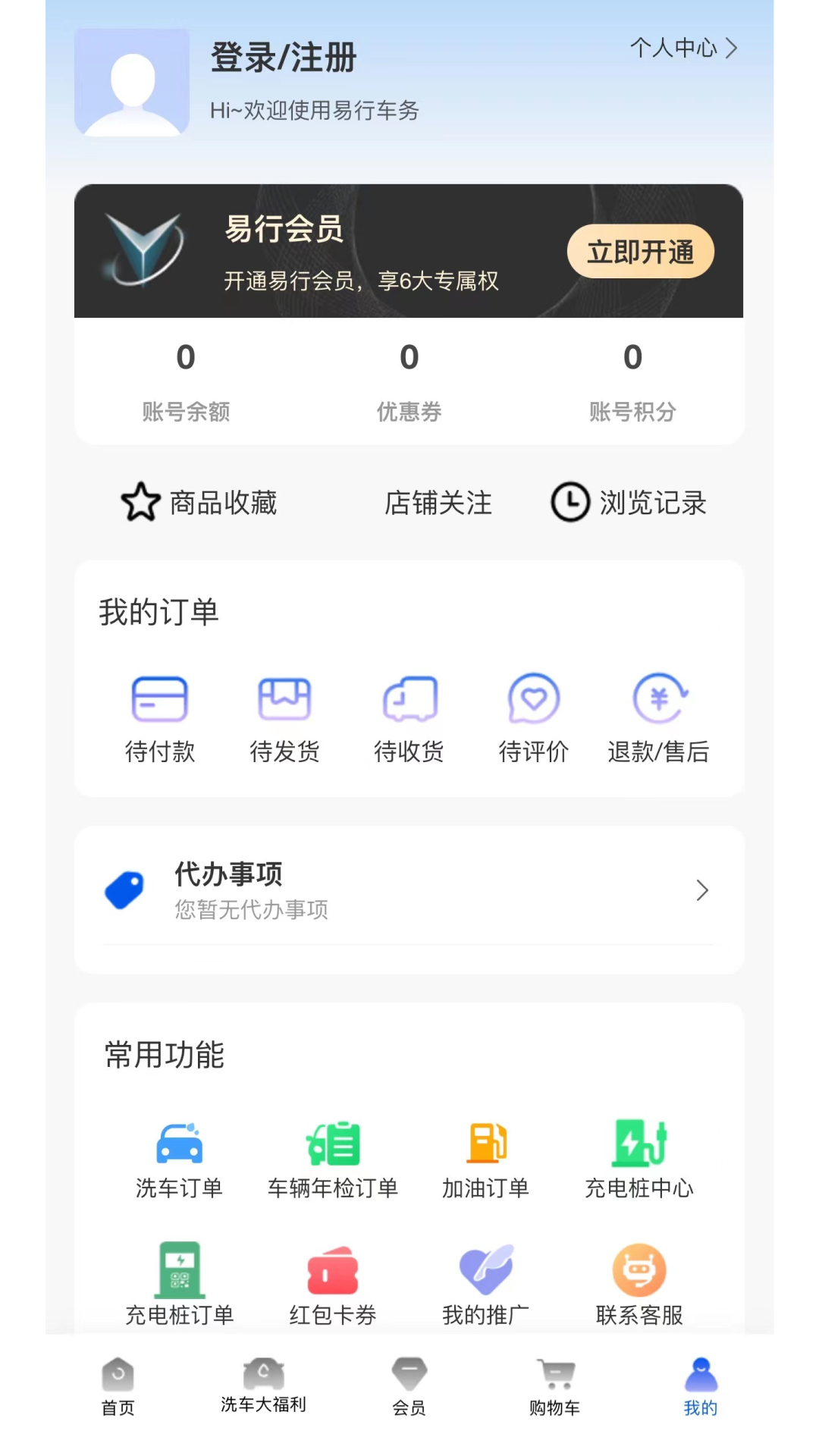This screenshot has width=819, height=1456.
Task: Switch to 首页 home tab
Action: pos(118,1388)
